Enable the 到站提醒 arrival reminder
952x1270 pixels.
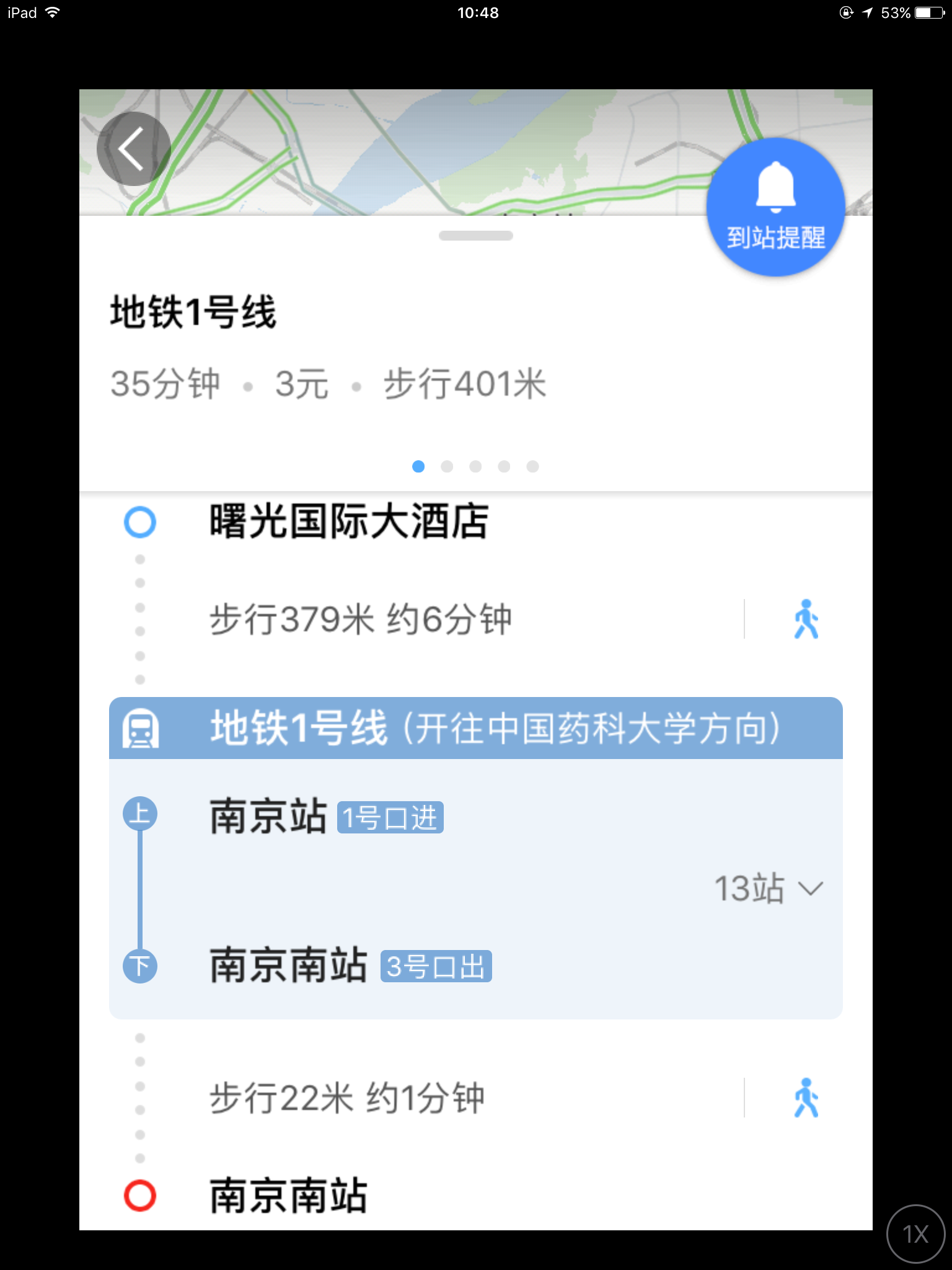pyautogui.click(x=775, y=207)
